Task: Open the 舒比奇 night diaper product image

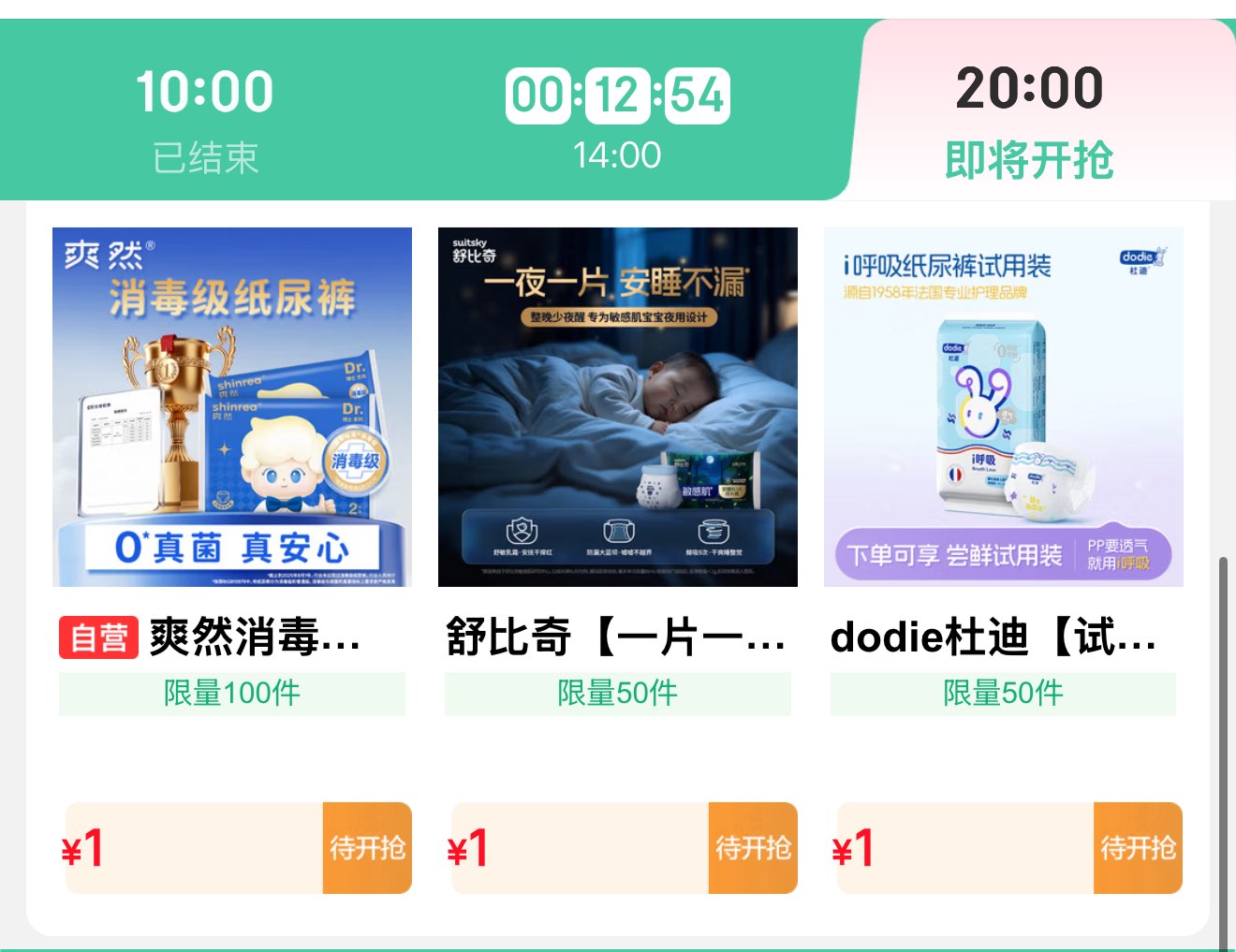Action: click(618, 407)
